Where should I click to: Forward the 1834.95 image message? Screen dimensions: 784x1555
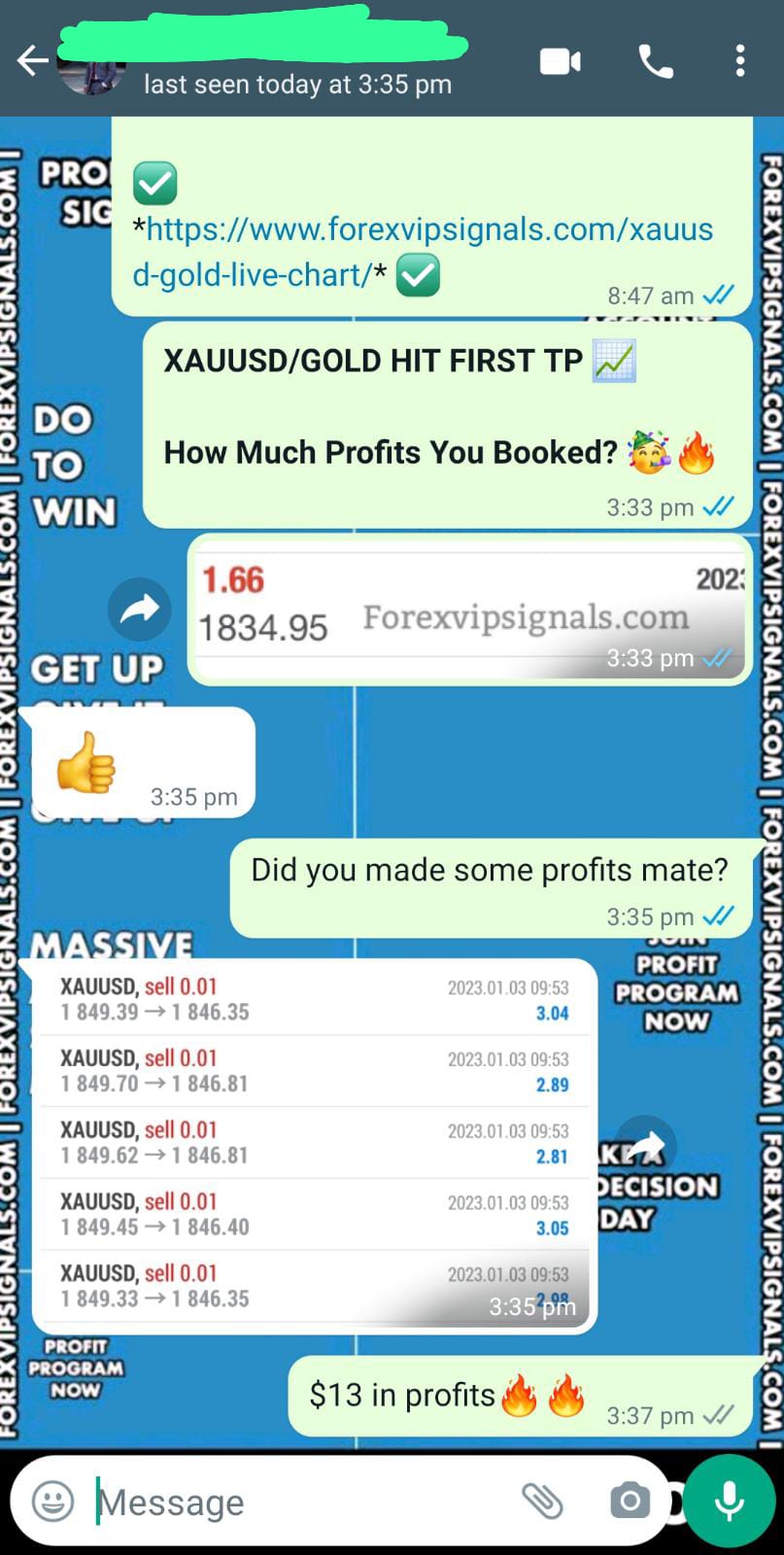click(x=140, y=609)
